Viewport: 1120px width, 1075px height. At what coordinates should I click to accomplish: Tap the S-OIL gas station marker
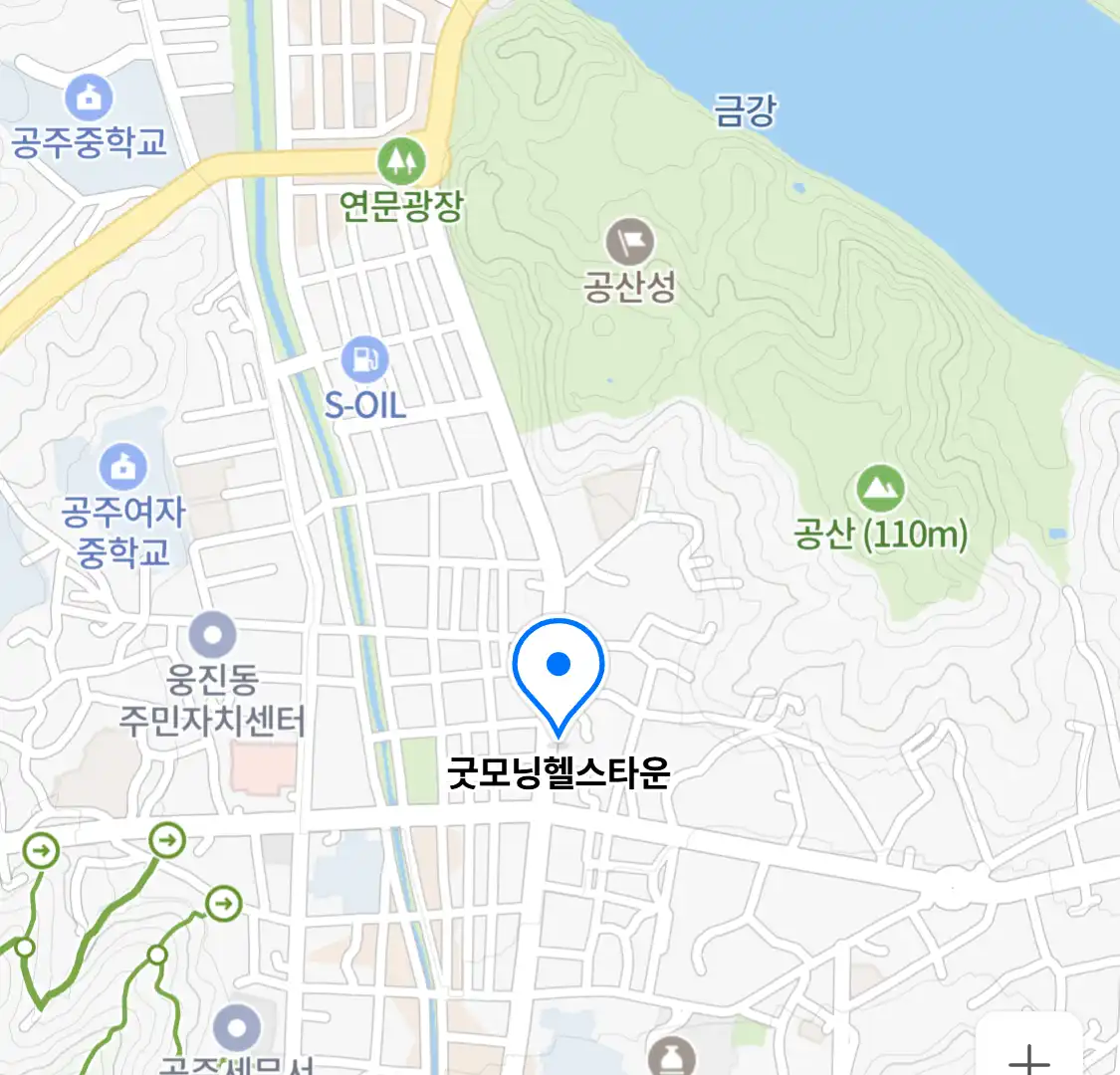(x=364, y=360)
